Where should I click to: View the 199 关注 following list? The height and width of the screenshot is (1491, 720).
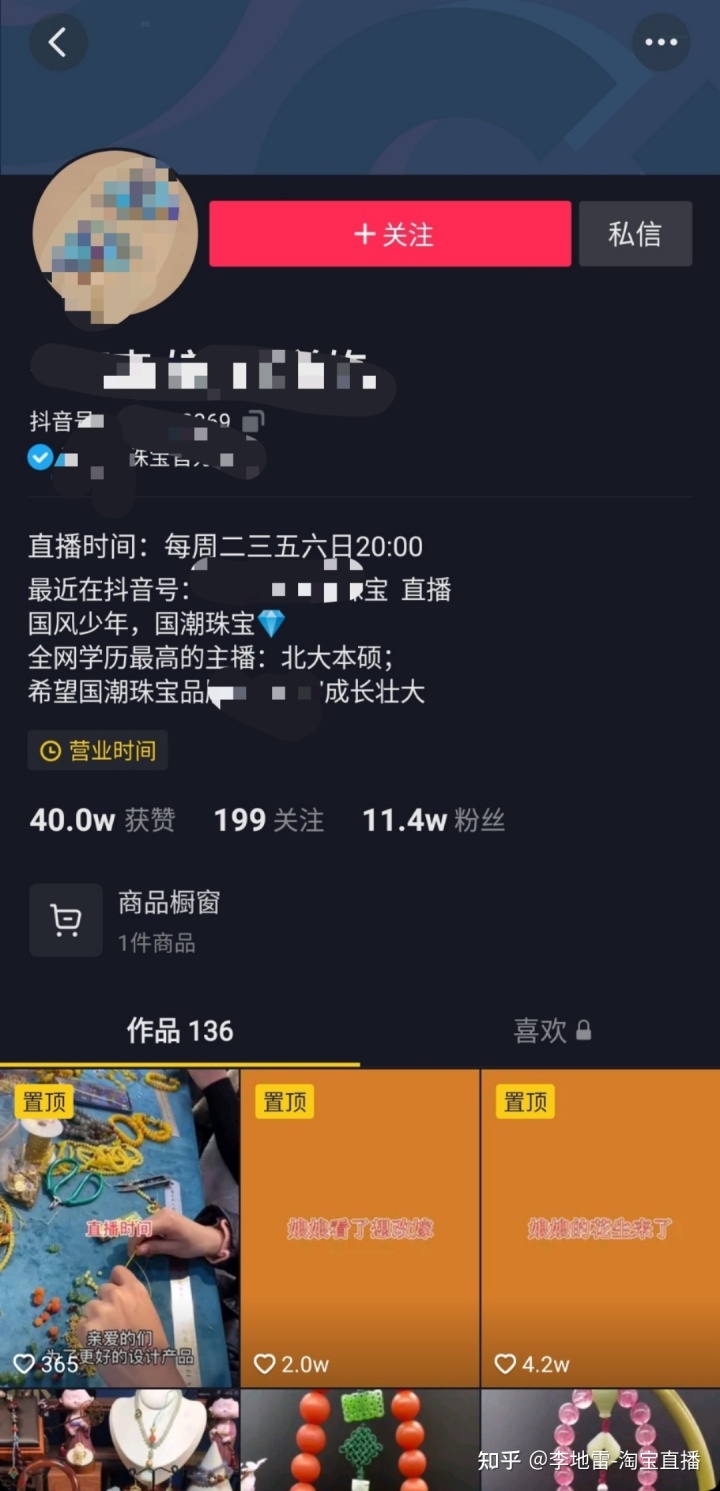tap(268, 821)
